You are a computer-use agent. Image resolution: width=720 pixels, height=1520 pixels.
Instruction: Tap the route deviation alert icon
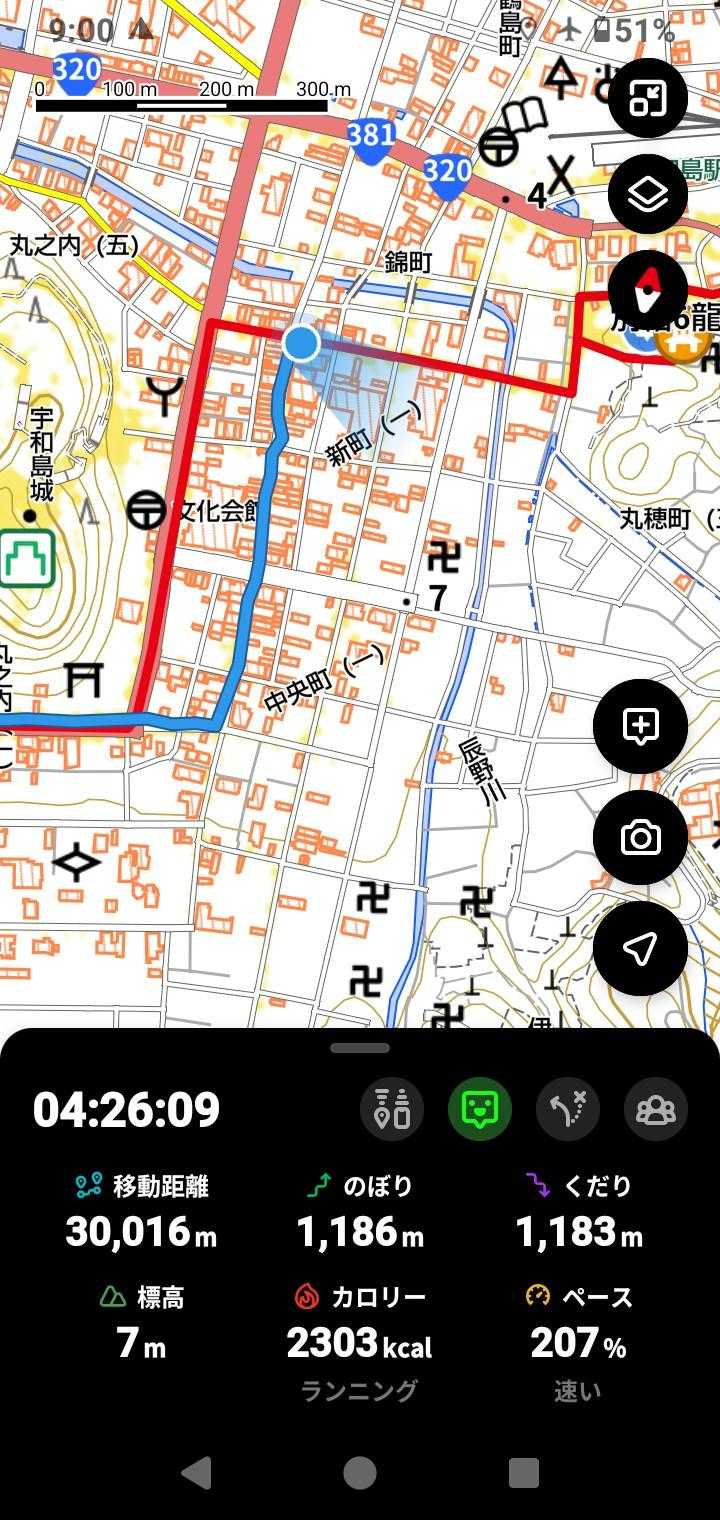[x=568, y=1109]
